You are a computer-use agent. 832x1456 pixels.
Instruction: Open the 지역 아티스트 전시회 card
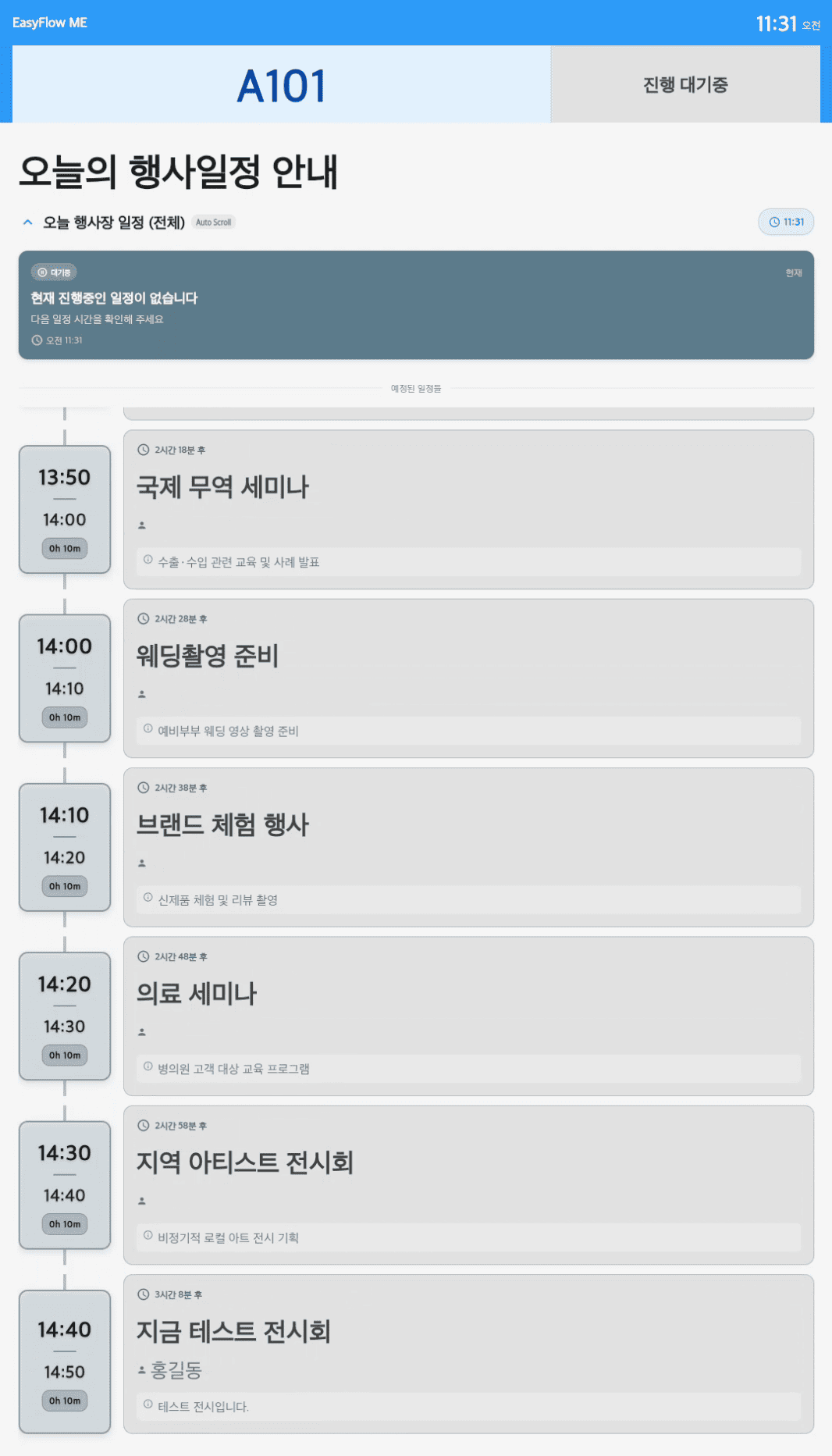click(468, 1184)
